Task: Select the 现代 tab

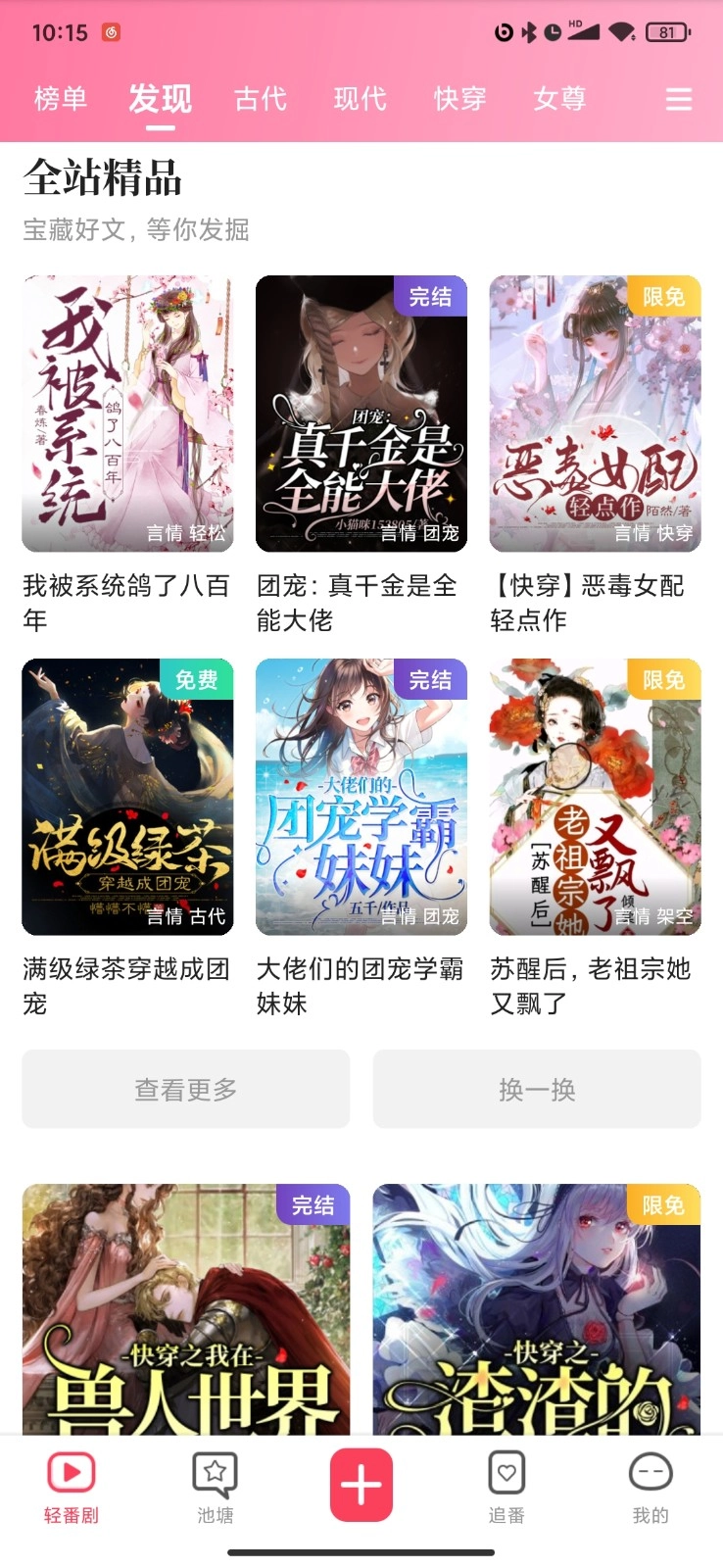Action: point(360,99)
